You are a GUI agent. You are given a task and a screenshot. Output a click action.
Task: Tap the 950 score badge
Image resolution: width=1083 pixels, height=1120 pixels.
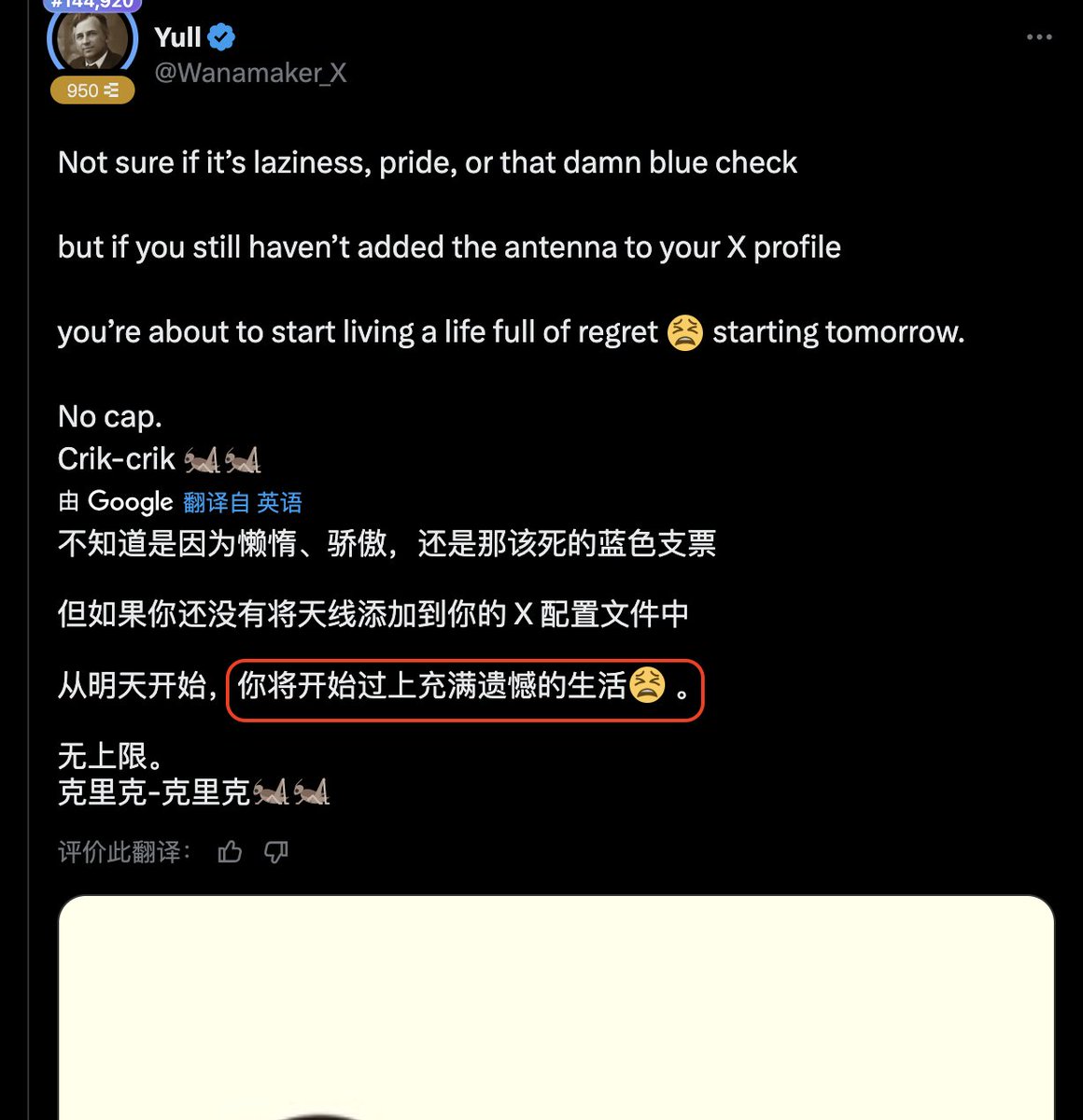(92, 91)
